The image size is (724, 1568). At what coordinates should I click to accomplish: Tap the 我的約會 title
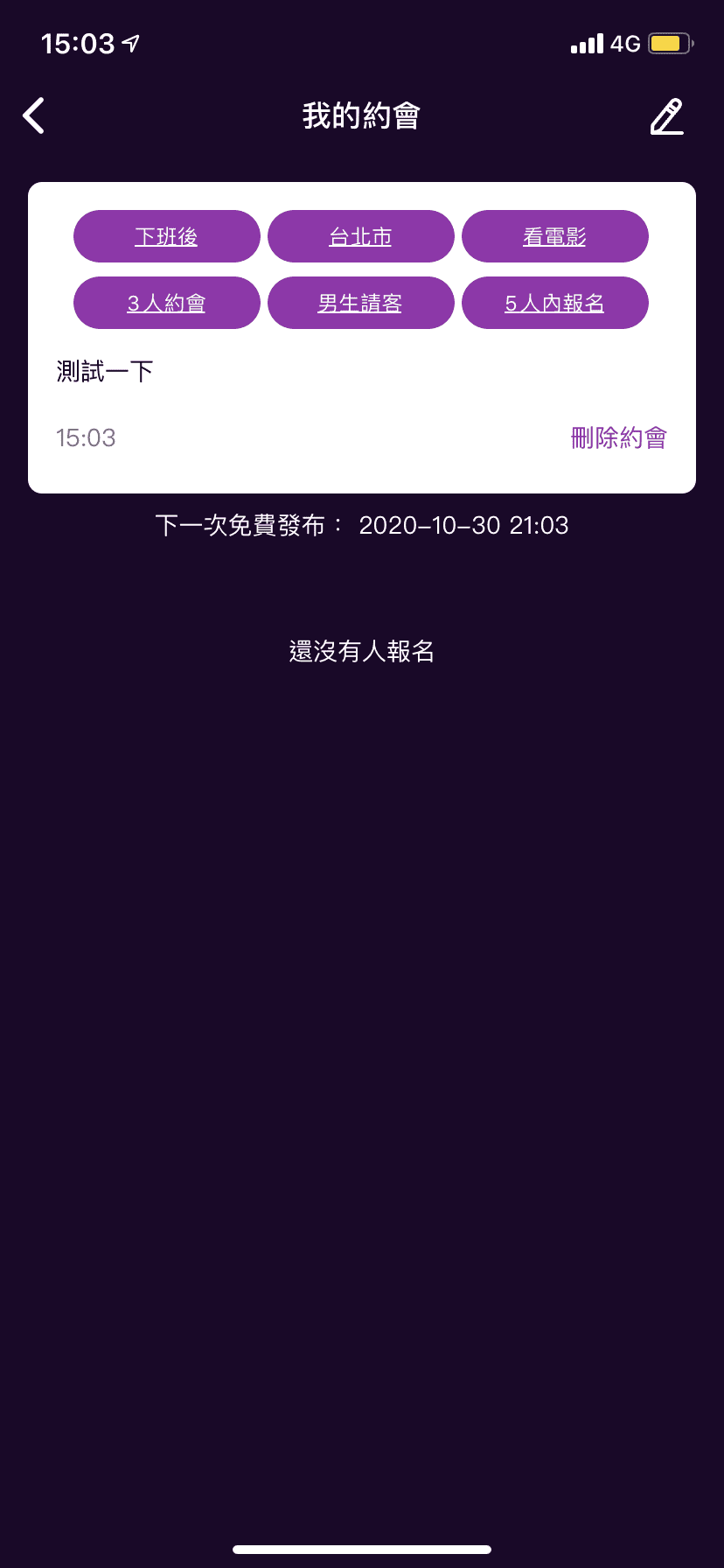pyautogui.click(x=361, y=115)
